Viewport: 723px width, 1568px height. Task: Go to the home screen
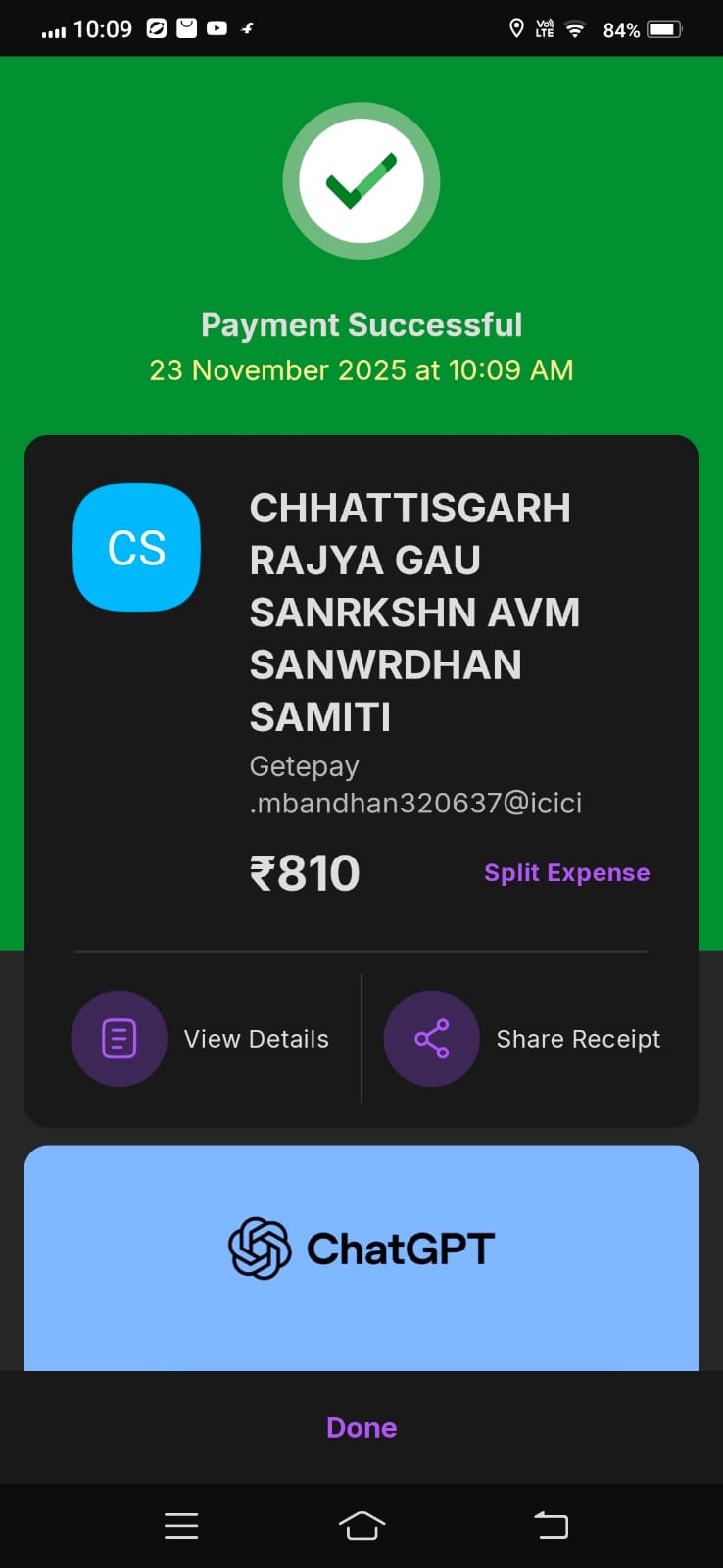[x=361, y=1525]
